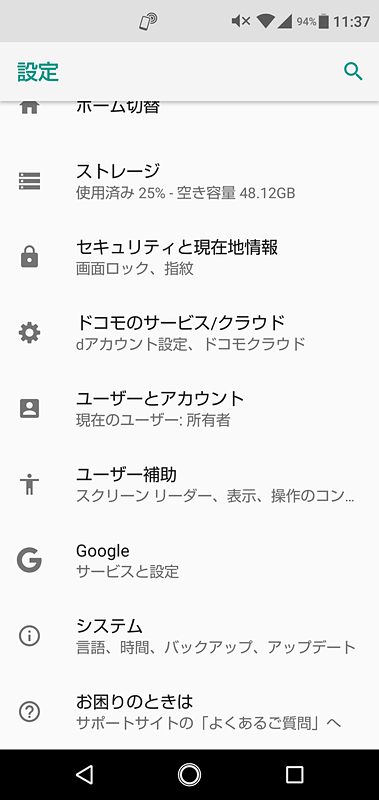
Task: Tap the system back button
Action: (x=84, y=774)
